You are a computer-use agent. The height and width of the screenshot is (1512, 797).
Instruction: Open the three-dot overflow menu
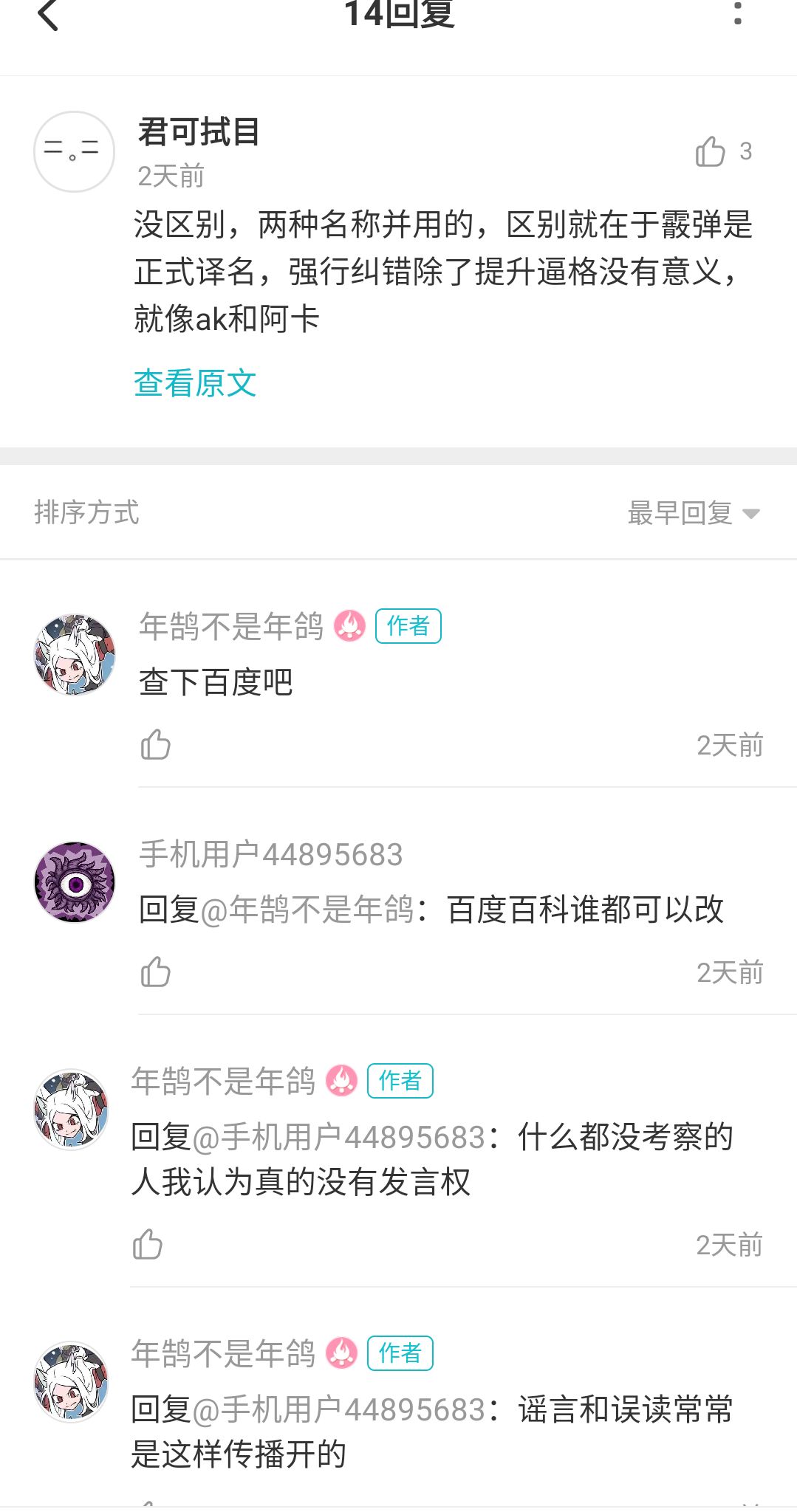738,16
